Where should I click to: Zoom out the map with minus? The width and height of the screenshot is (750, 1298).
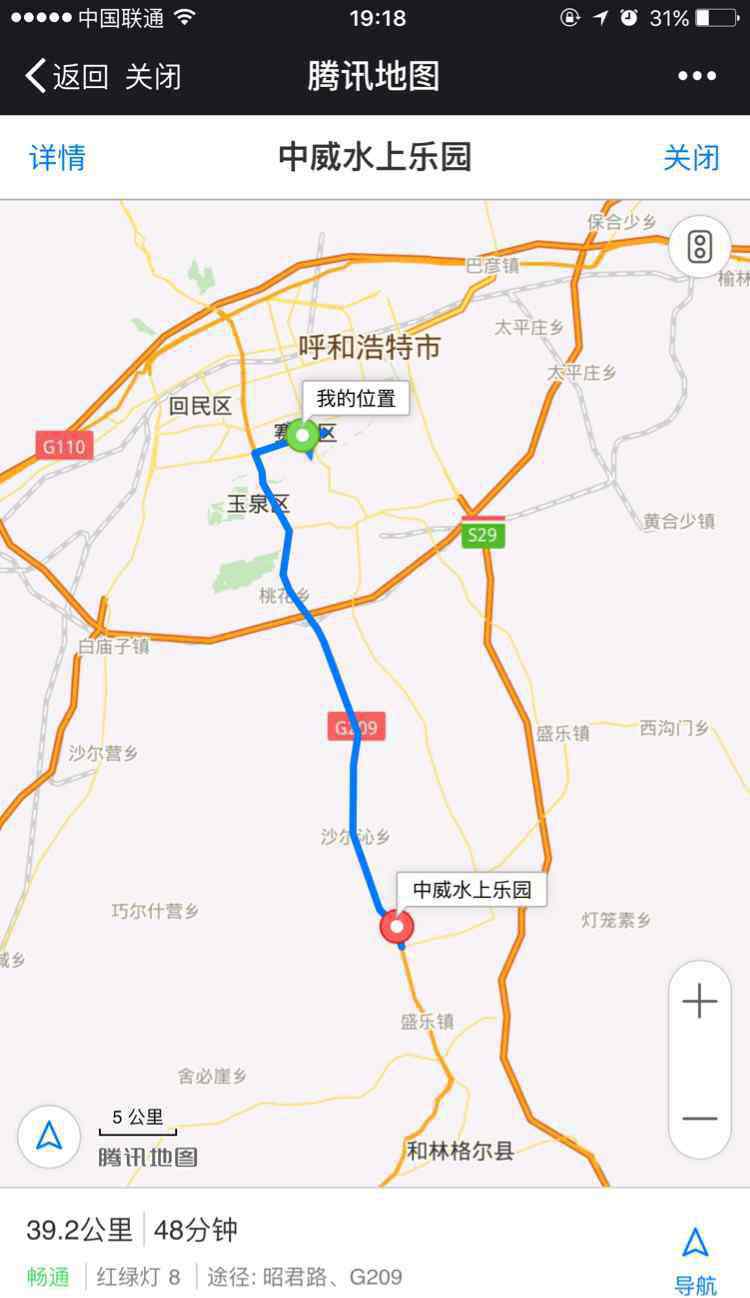(699, 1118)
